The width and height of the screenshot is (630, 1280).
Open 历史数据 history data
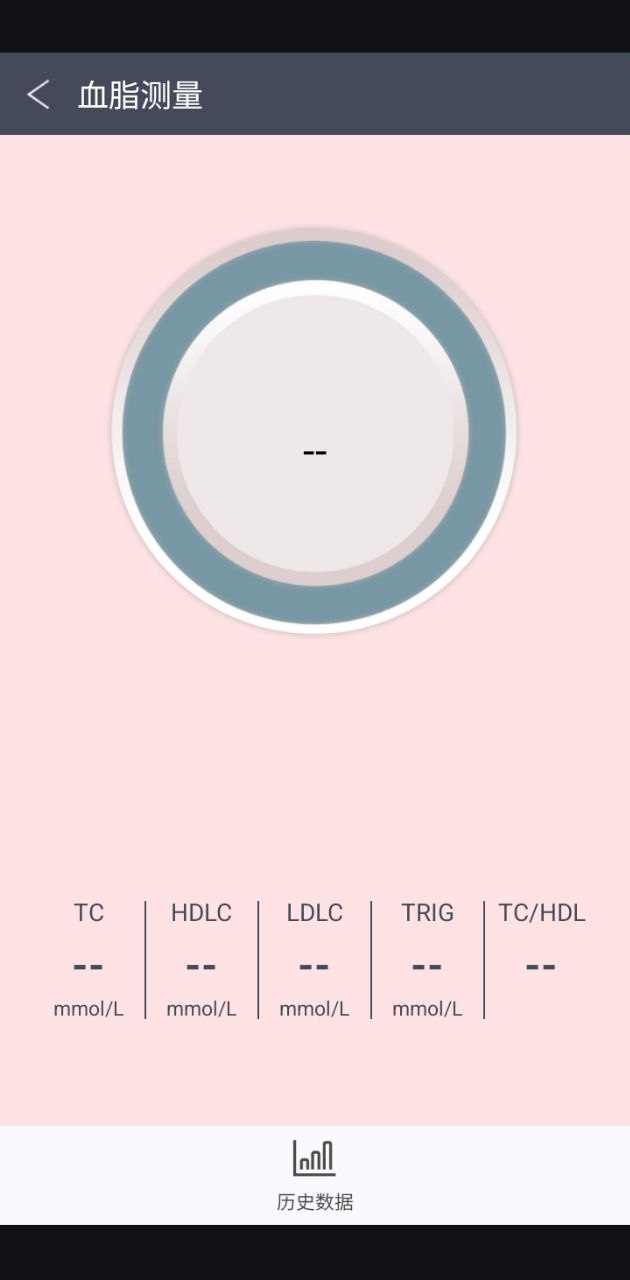click(x=314, y=1174)
